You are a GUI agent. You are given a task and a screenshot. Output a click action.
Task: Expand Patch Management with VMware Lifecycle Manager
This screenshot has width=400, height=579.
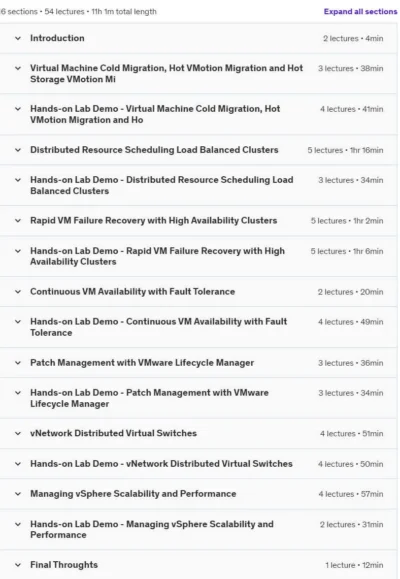coord(198,363)
